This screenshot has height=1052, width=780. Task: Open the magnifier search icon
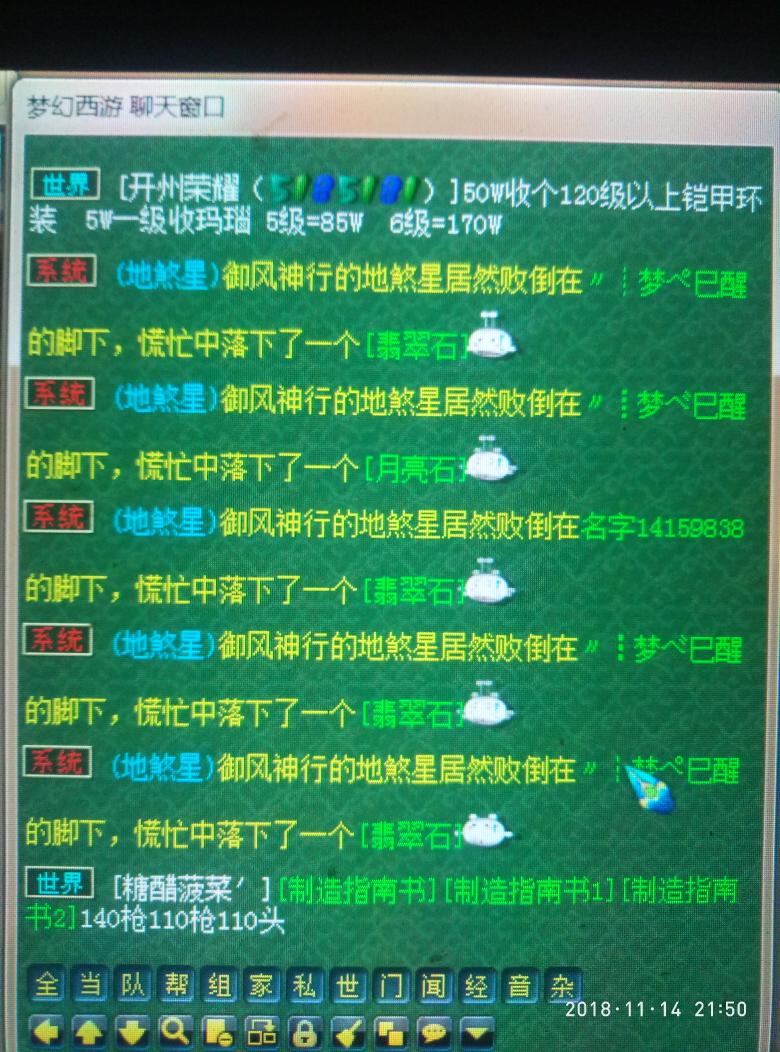click(176, 1031)
